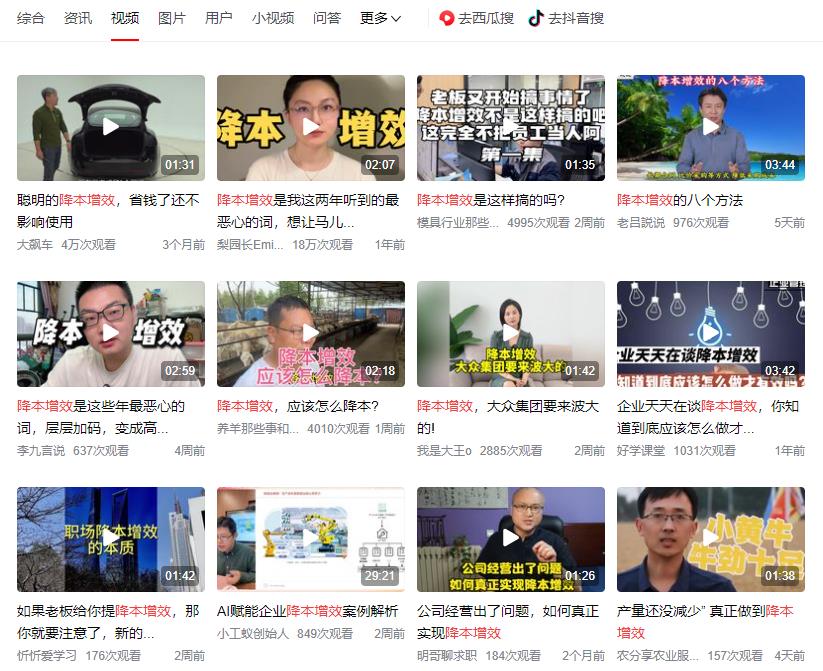Expand the 更多 dropdown

(380, 18)
